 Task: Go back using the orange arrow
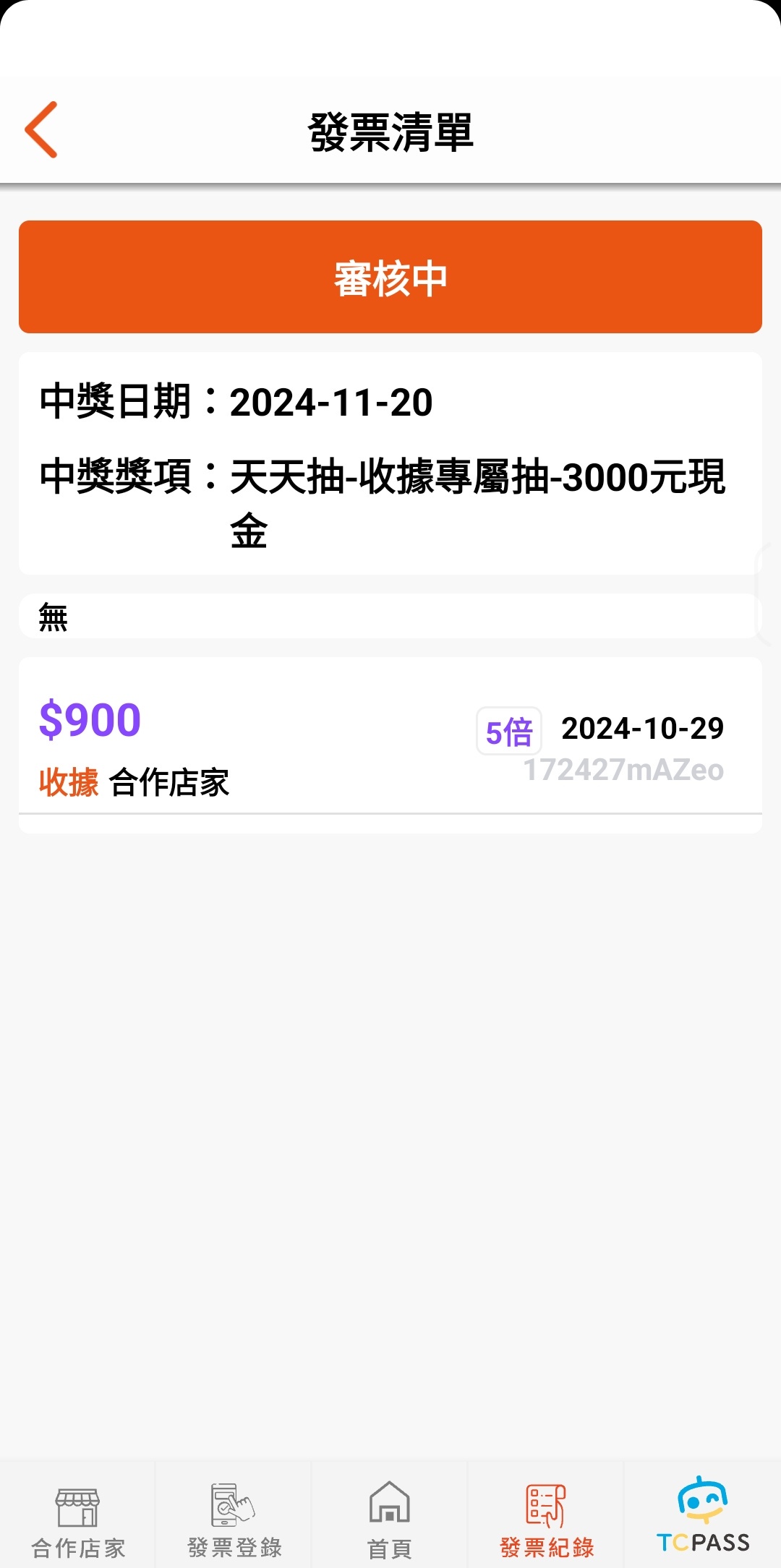tap(41, 130)
